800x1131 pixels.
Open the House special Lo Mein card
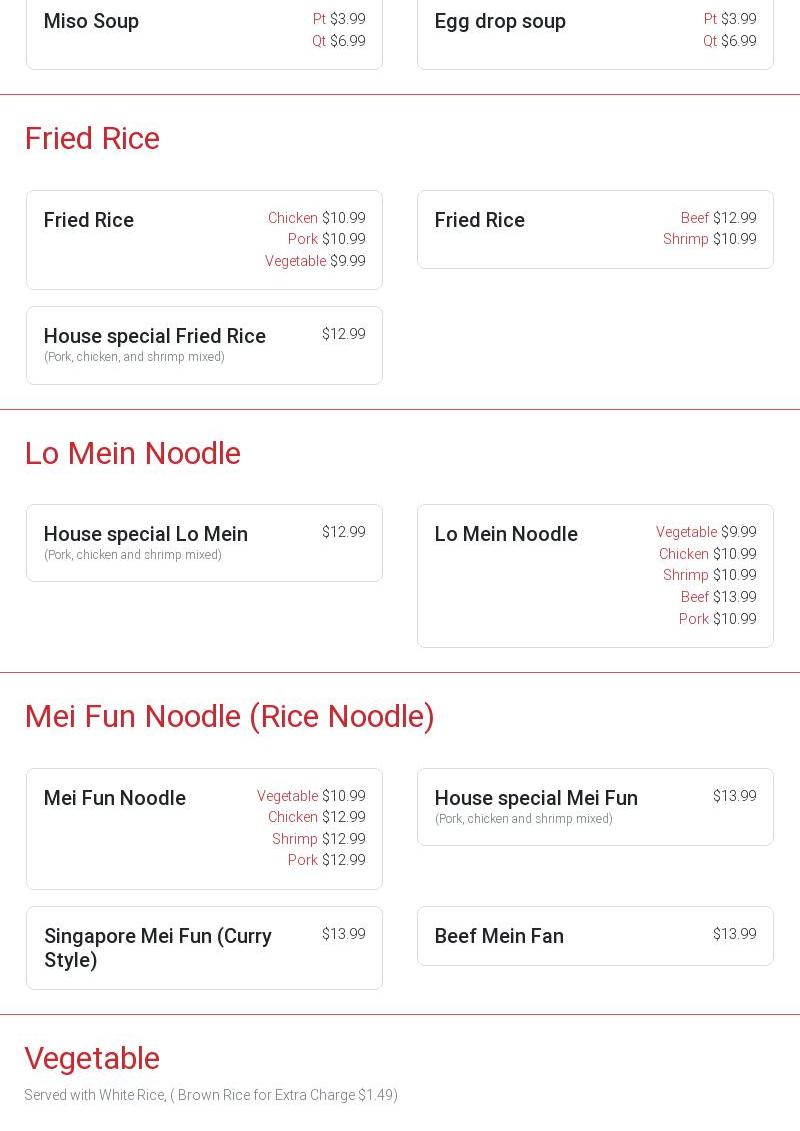(204, 543)
